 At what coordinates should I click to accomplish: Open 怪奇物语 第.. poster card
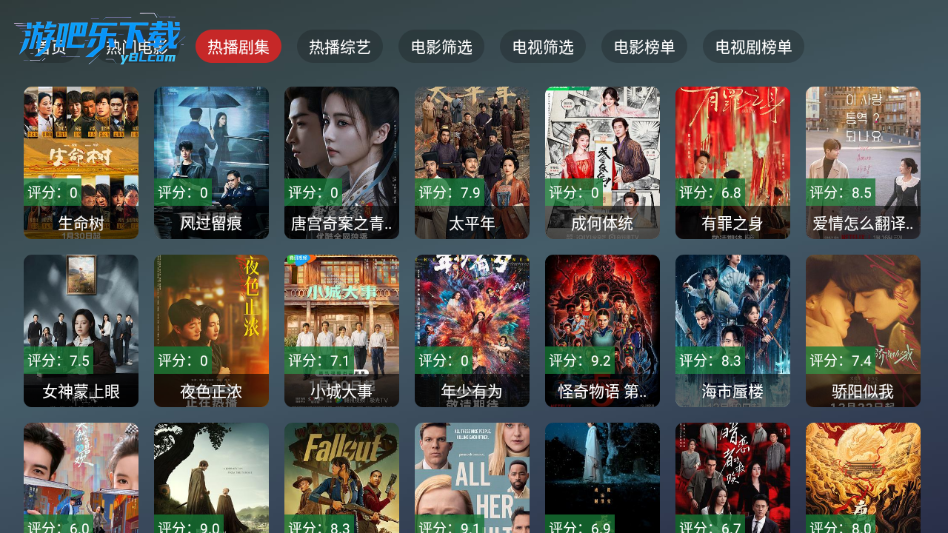[602, 328]
